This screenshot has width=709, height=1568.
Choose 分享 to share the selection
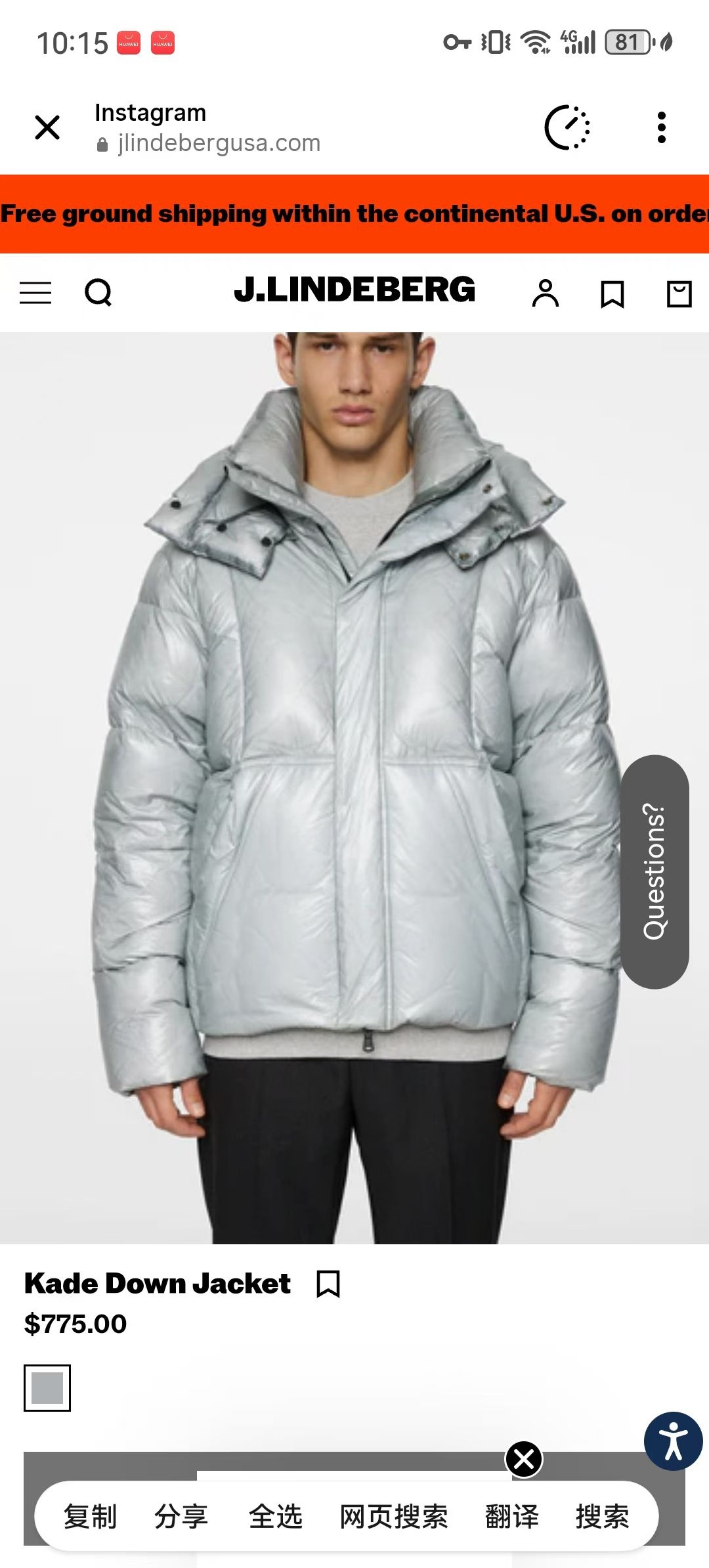[181, 1516]
